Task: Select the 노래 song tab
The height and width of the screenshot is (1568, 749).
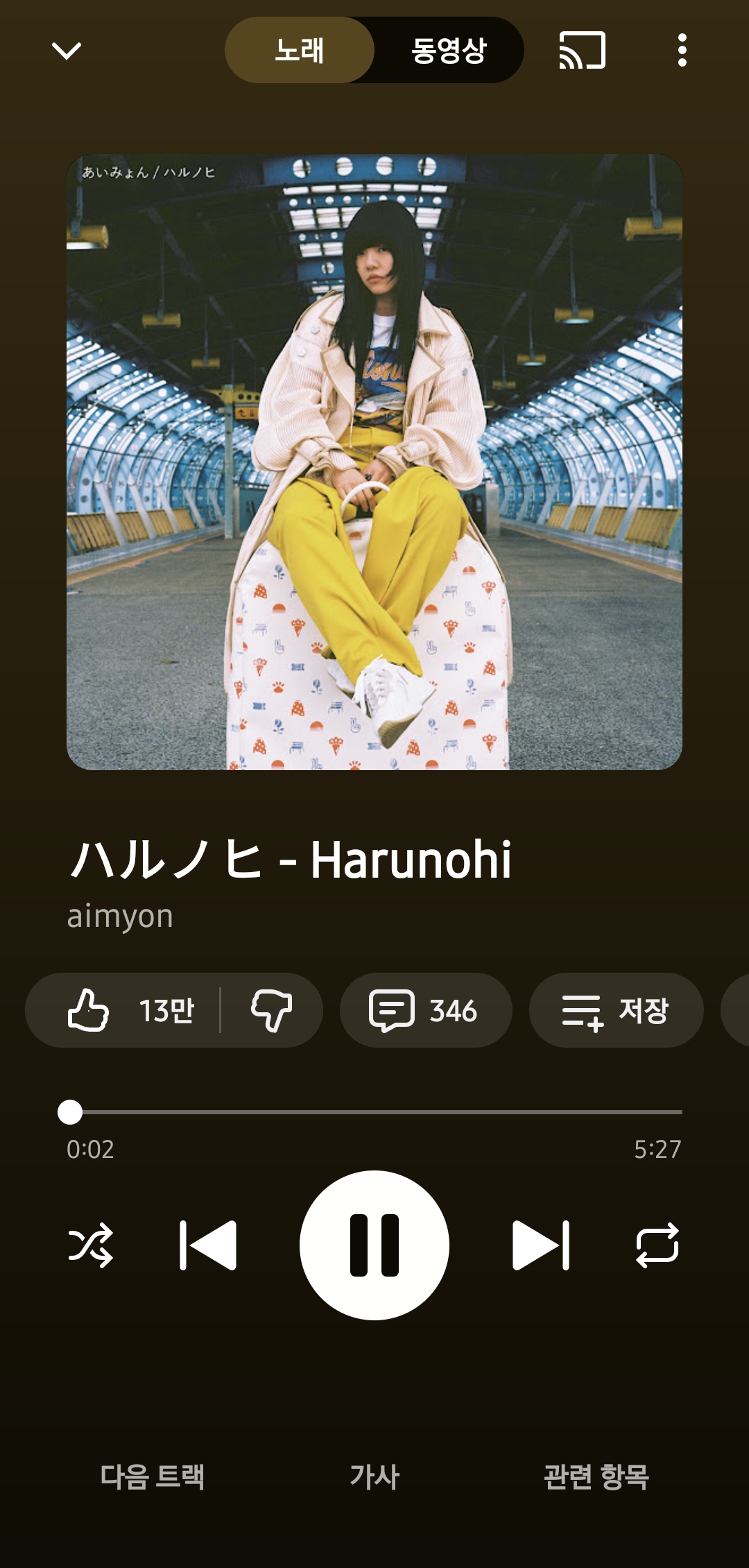Action: 300,51
